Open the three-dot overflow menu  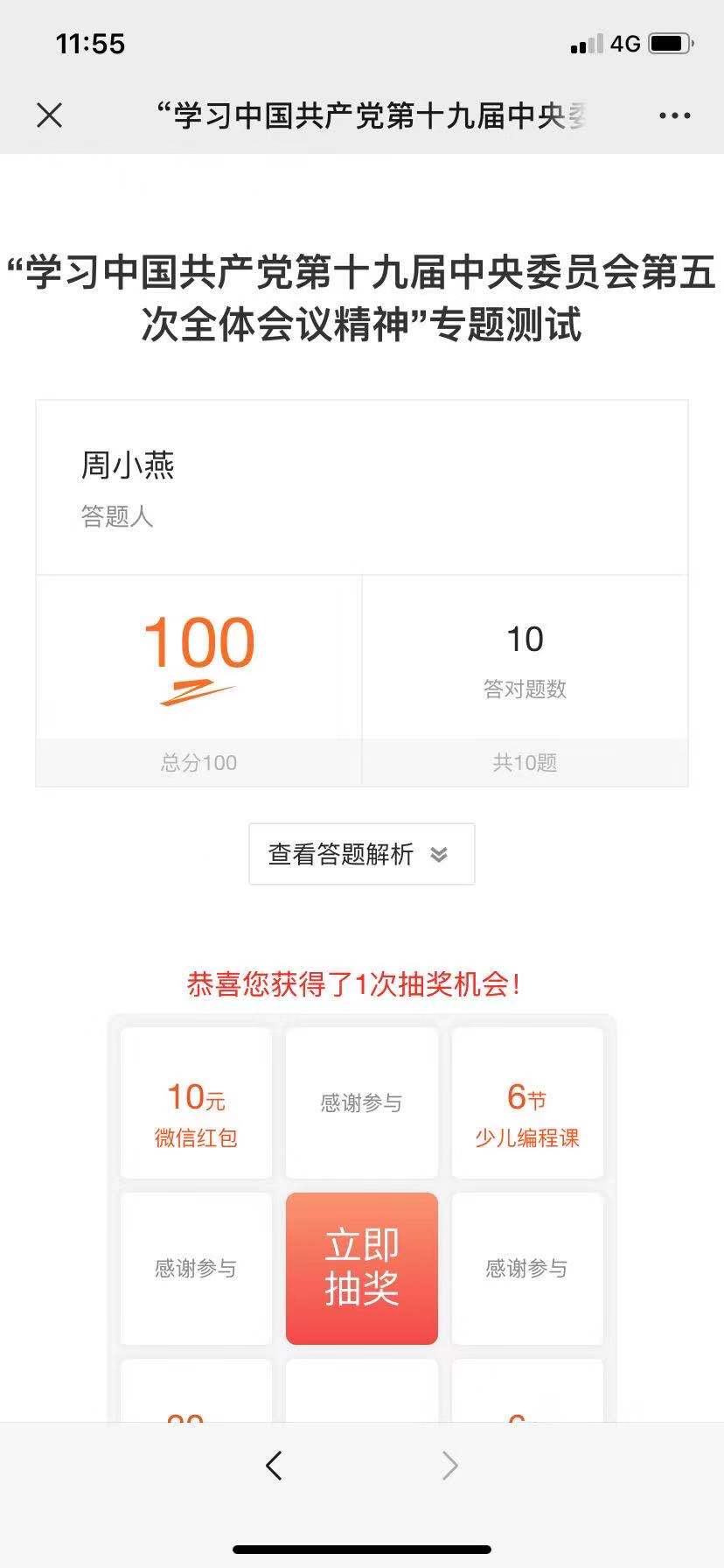click(674, 115)
